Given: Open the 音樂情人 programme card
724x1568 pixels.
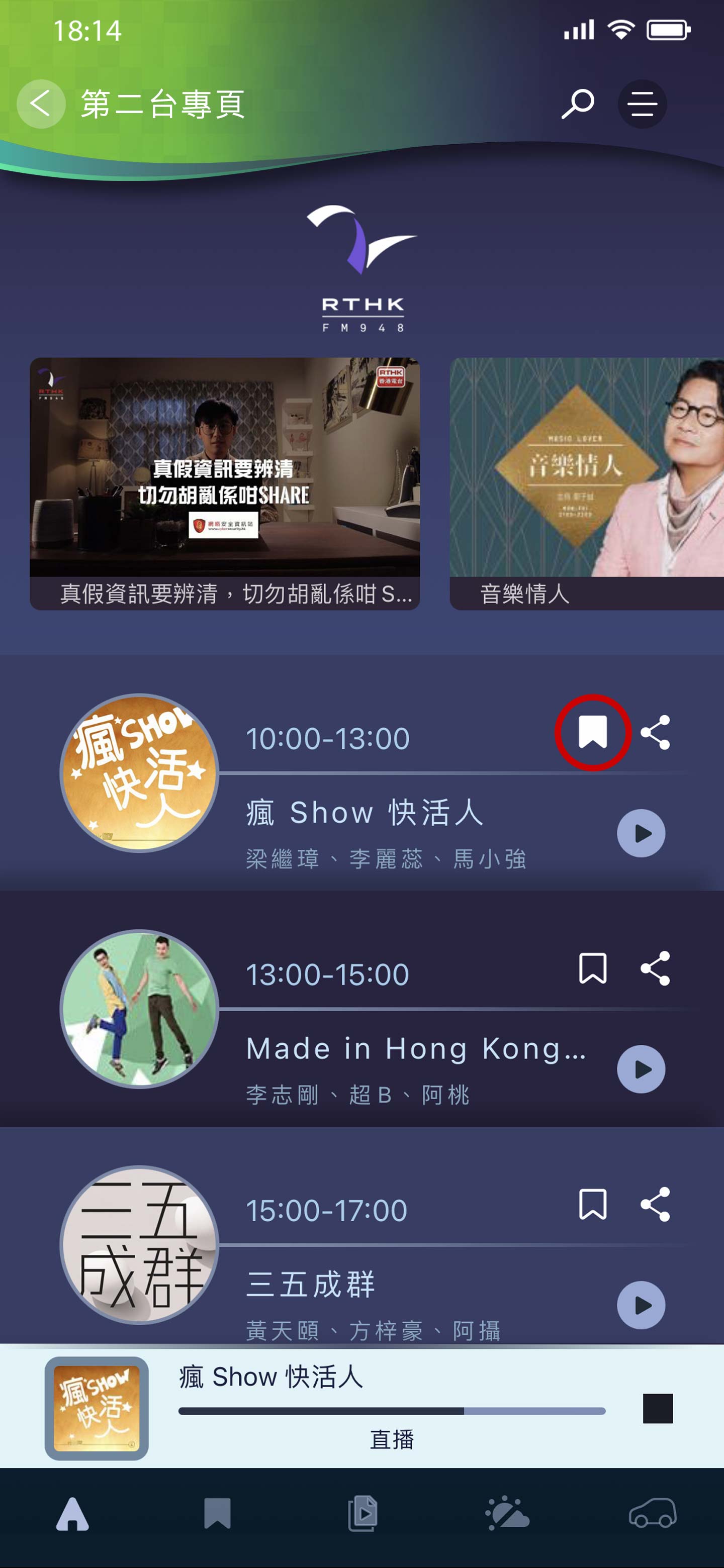Looking at the screenshot, I should pos(586,482).
